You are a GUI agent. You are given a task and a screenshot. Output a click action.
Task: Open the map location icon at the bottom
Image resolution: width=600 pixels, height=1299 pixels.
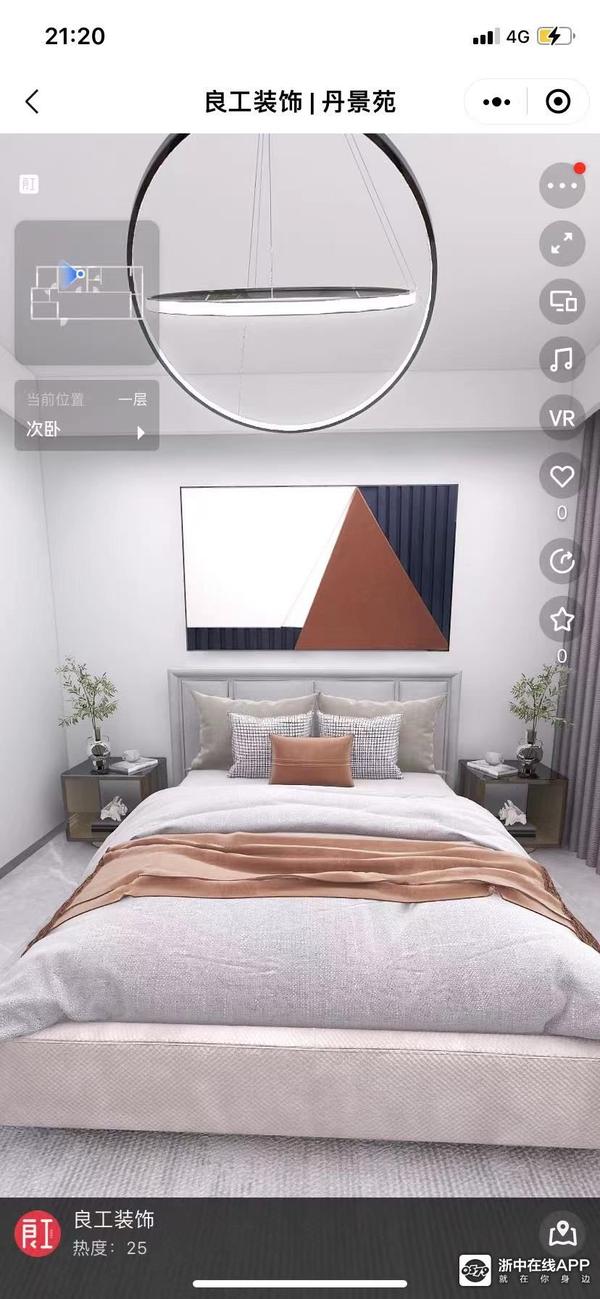click(x=561, y=1230)
